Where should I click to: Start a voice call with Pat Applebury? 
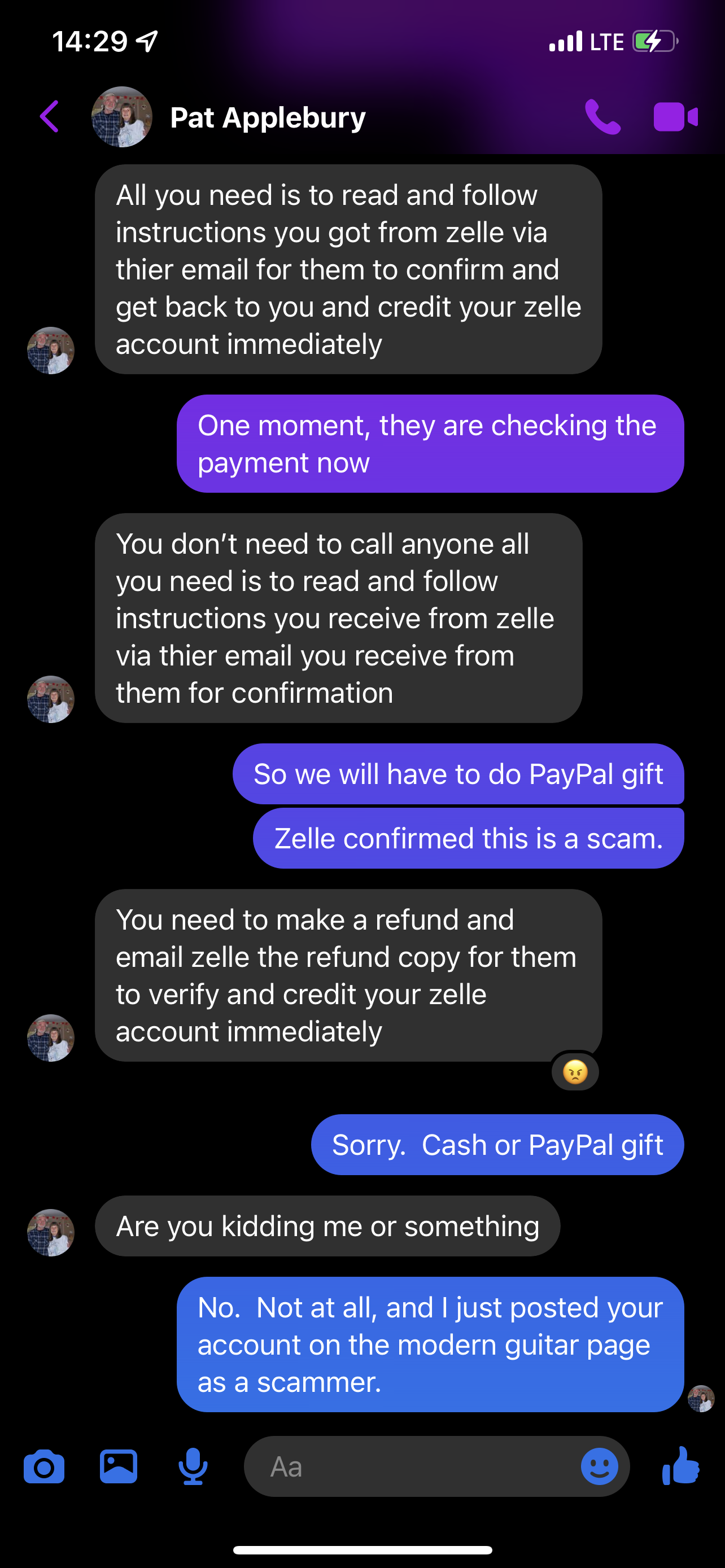point(602,117)
